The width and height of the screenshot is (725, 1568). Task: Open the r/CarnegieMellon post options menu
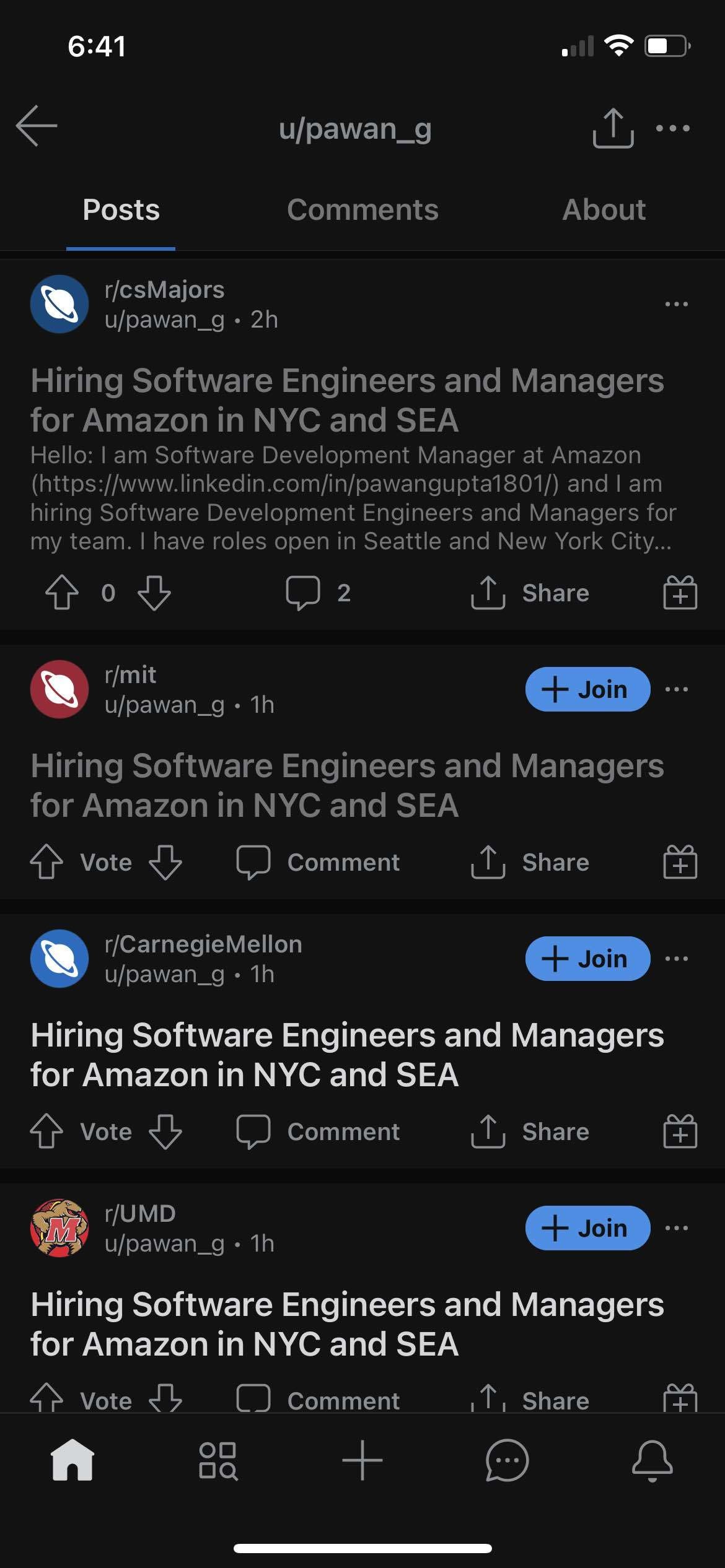677,958
